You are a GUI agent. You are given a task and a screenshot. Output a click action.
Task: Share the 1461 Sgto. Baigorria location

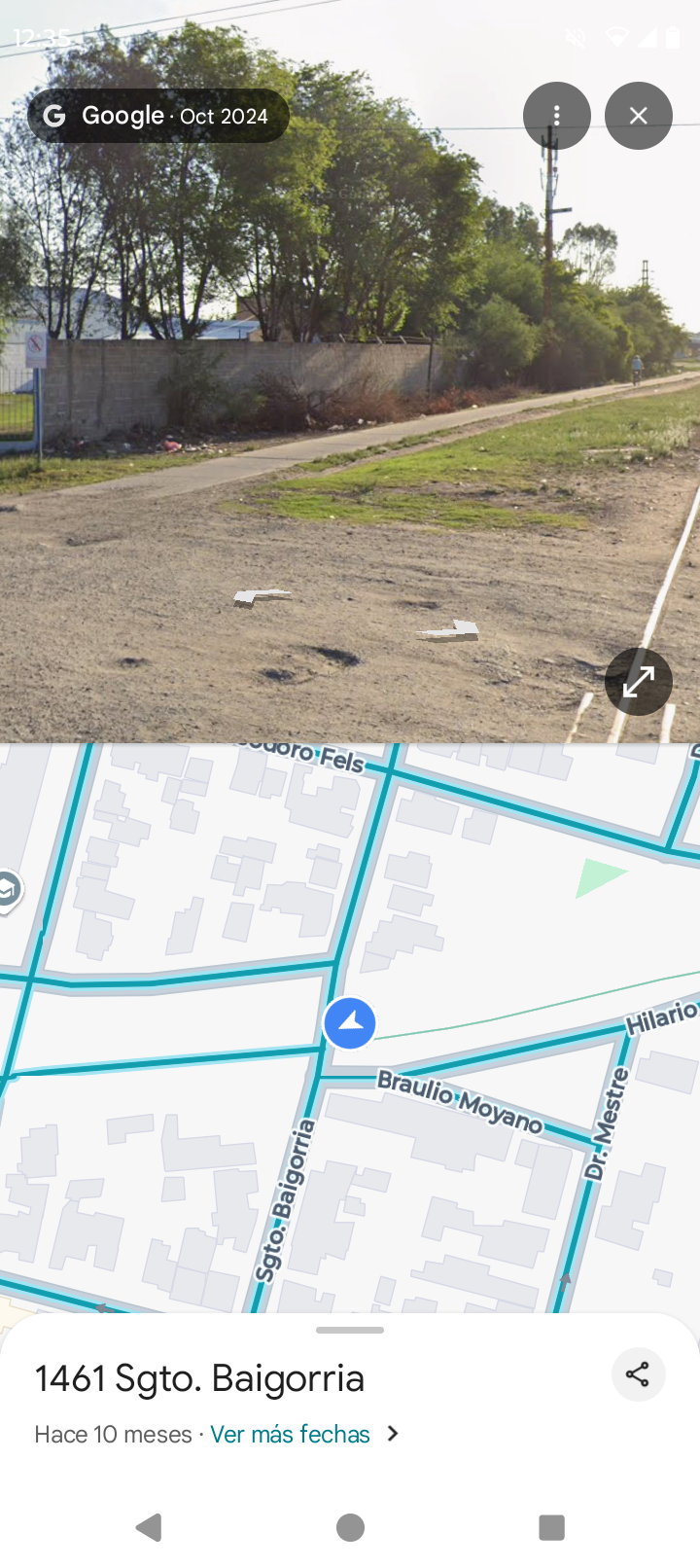(x=638, y=1374)
